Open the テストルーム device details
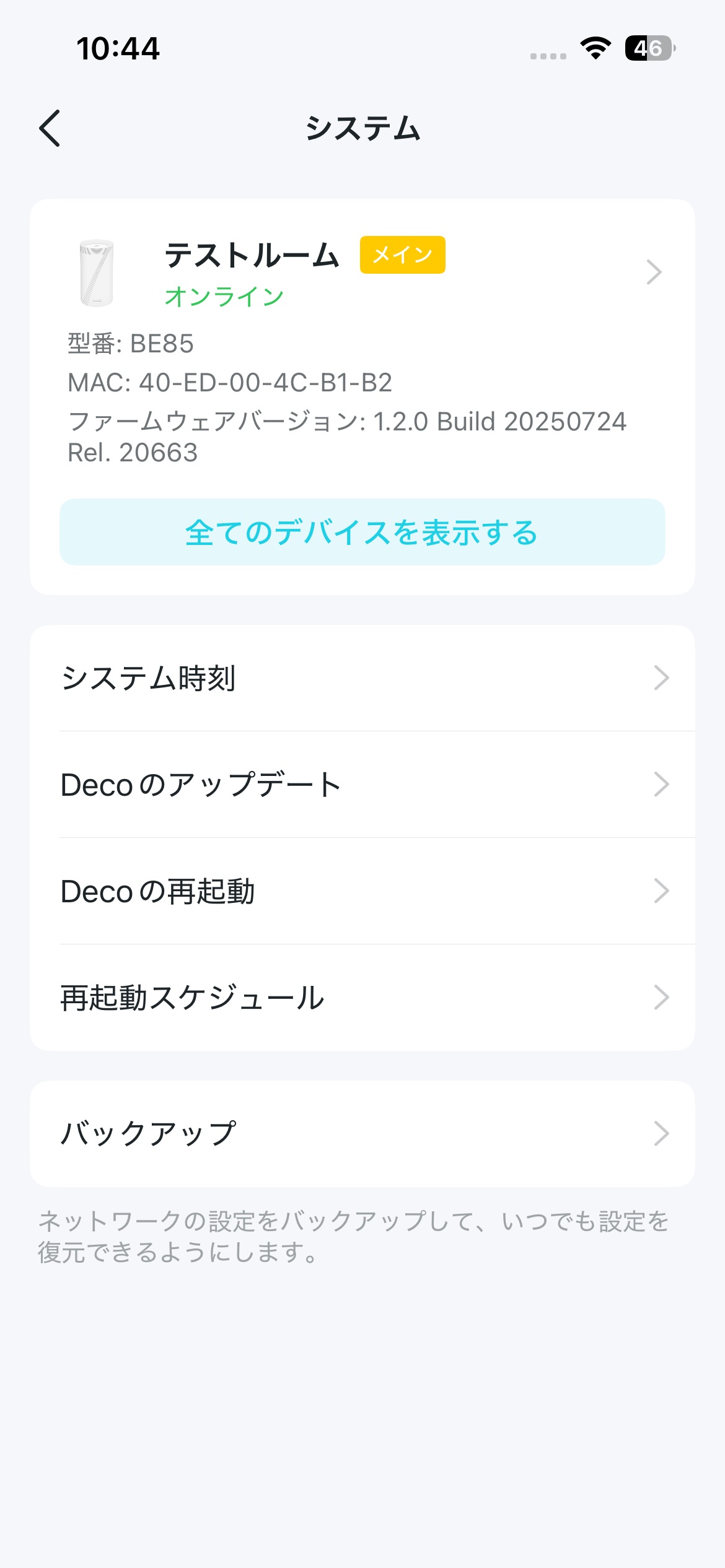Image resolution: width=725 pixels, height=1568 pixels. pyautogui.click(x=362, y=273)
